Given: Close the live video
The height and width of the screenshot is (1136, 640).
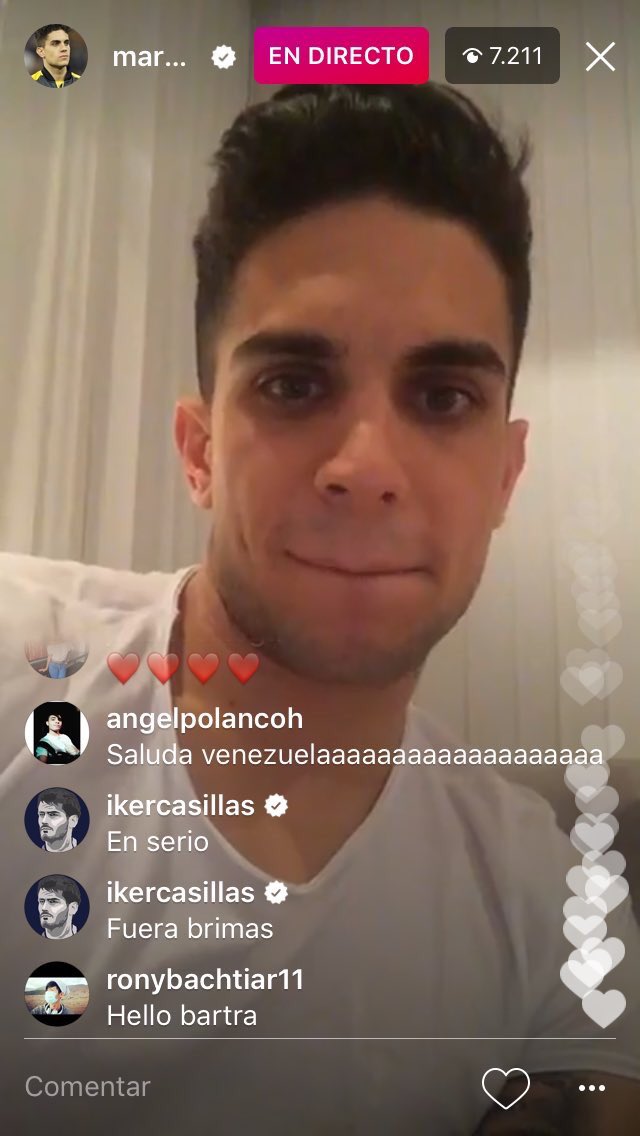Looking at the screenshot, I should tap(600, 56).
